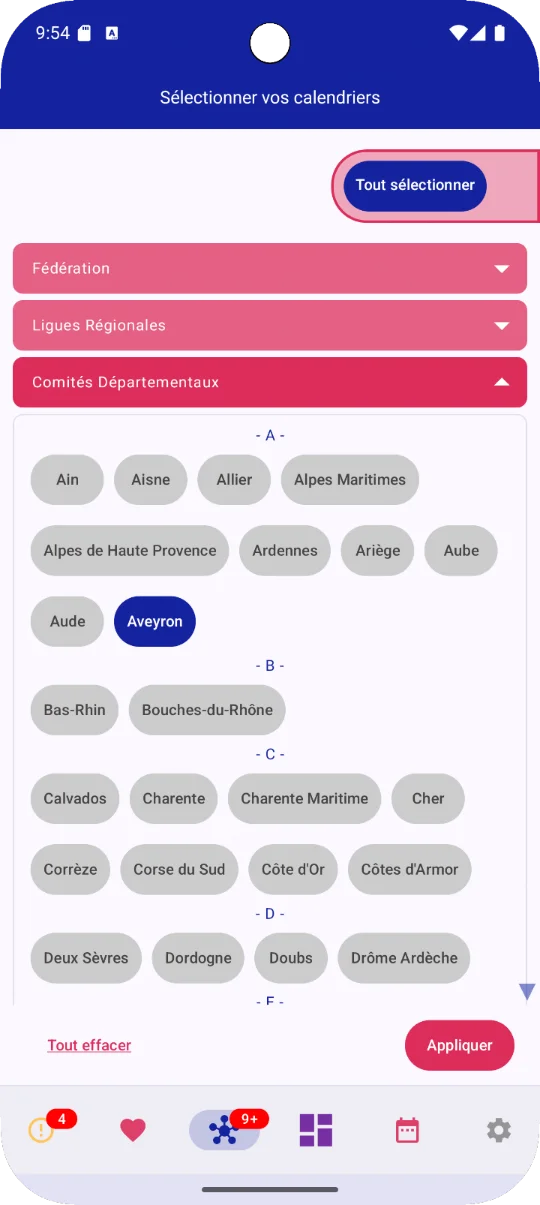Viewport: 540px width, 1205px height.
Task: Select the Ain chip
Action: [x=67, y=479]
